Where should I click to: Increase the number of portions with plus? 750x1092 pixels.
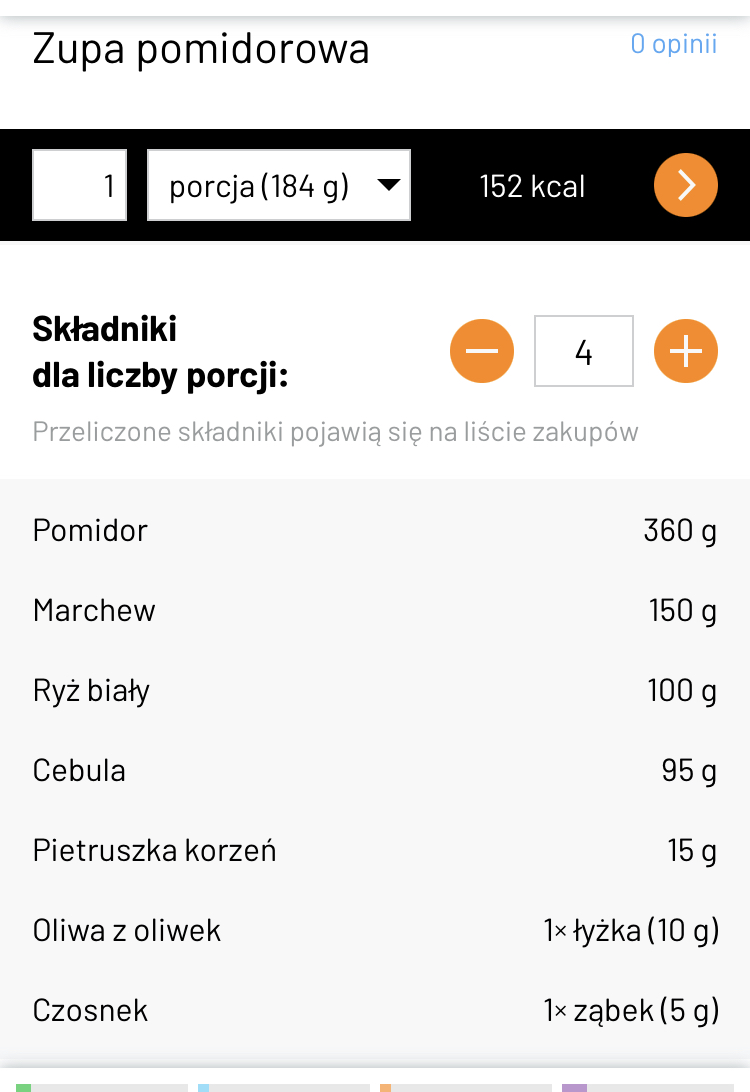coord(686,351)
